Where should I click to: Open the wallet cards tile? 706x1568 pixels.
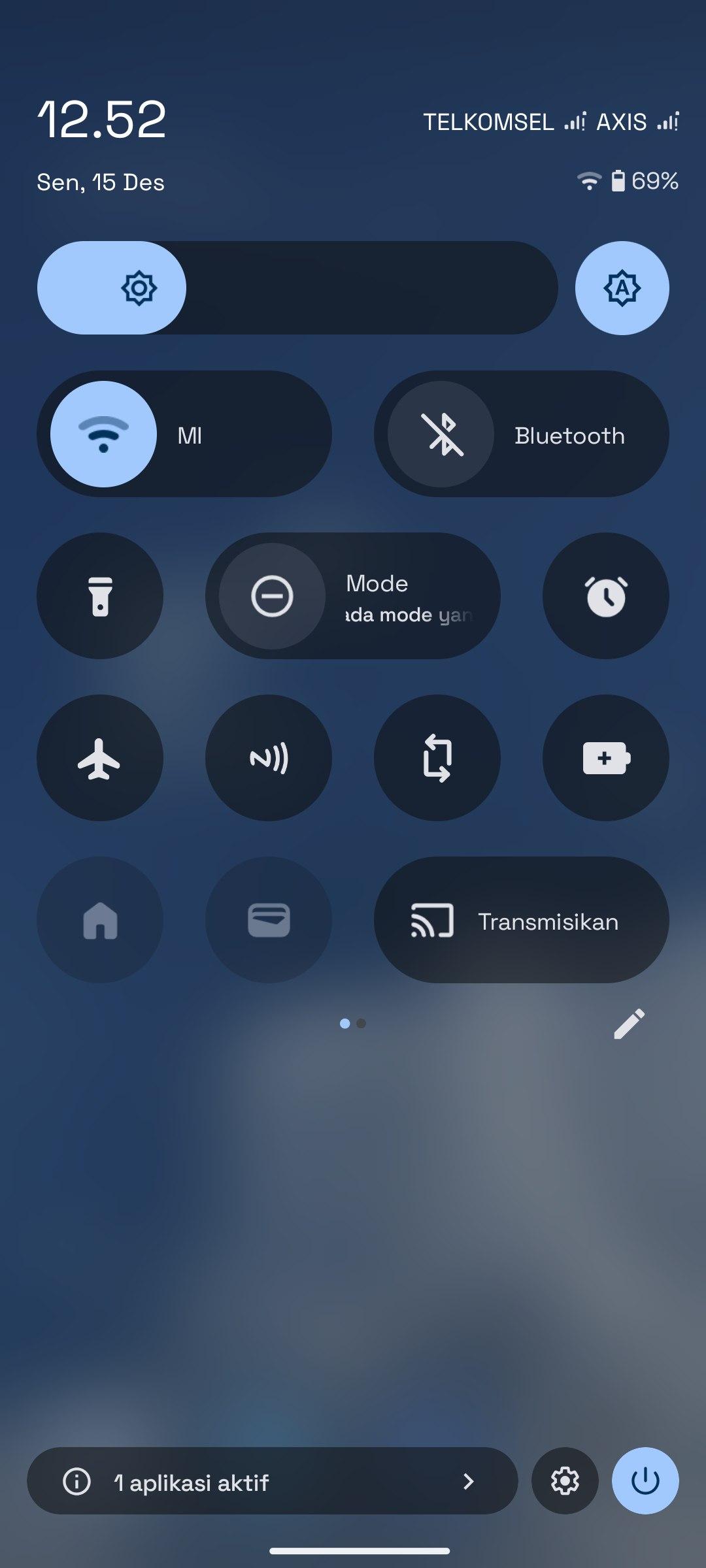click(269, 920)
